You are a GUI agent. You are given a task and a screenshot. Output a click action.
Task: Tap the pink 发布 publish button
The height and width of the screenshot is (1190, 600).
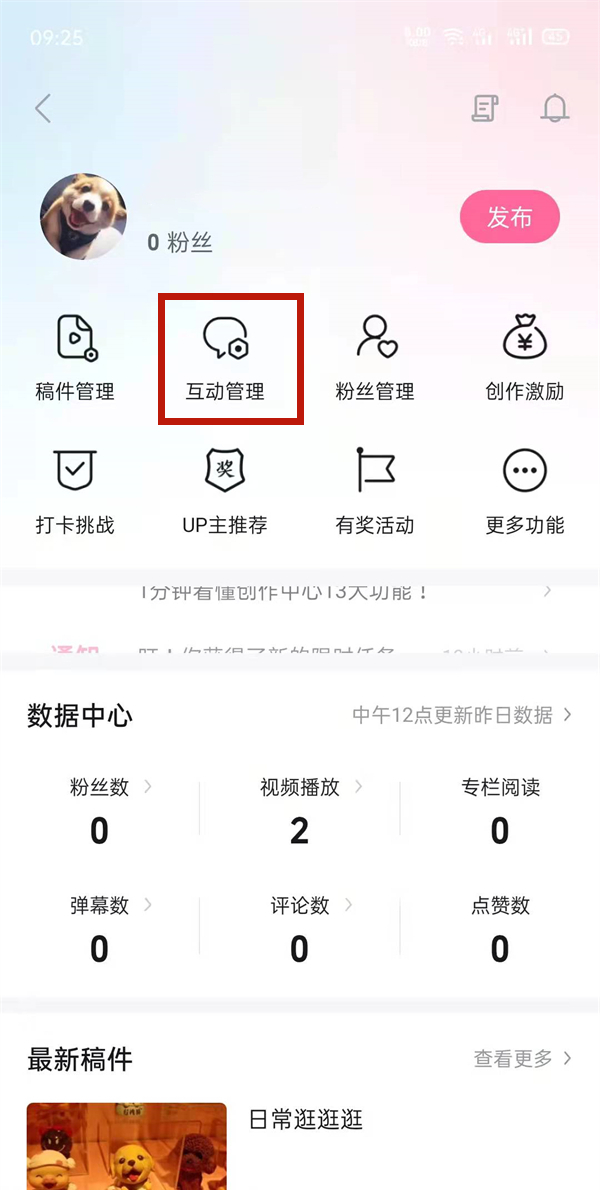tap(509, 217)
